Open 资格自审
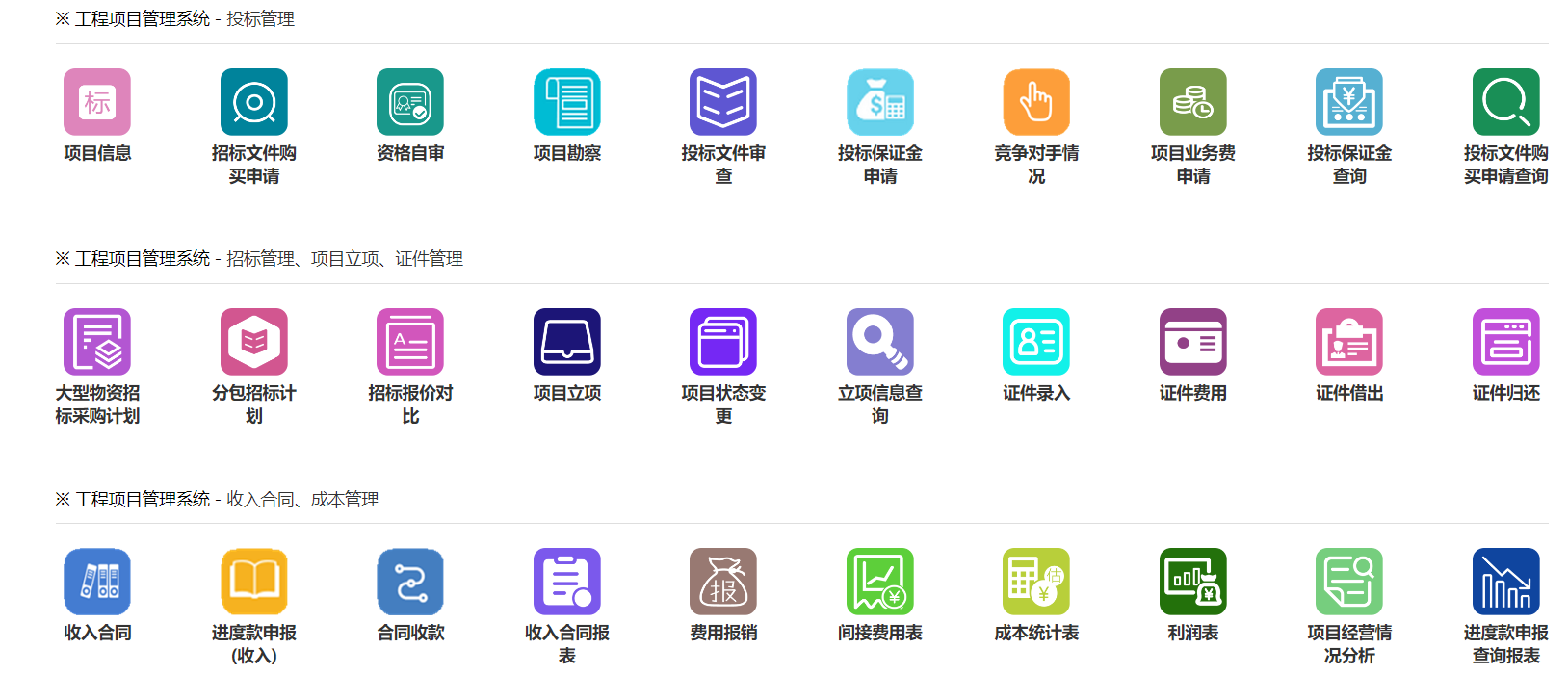The width and height of the screenshot is (1568, 675). coord(410,102)
